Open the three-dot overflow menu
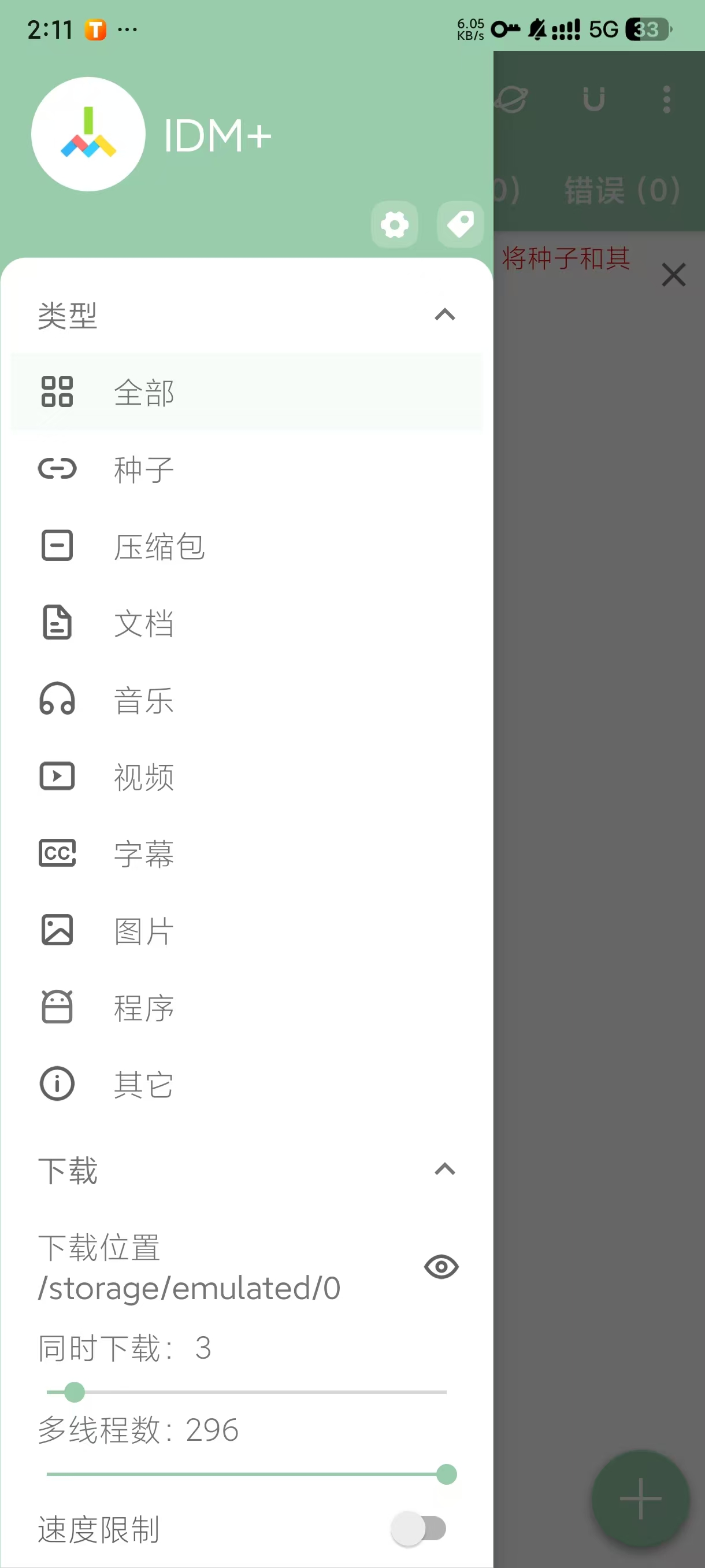The height and width of the screenshot is (1568, 705). pyautogui.click(x=666, y=98)
